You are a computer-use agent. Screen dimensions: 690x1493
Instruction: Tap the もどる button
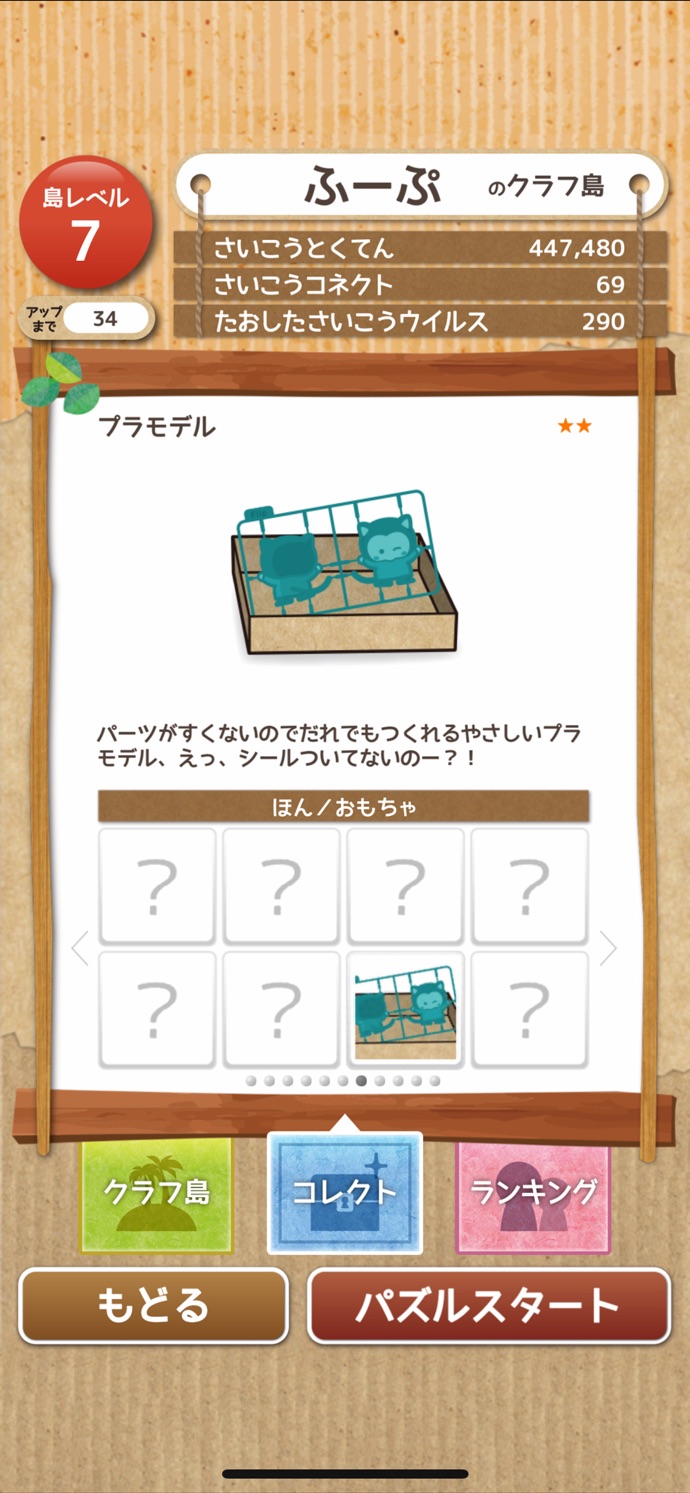tap(154, 1306)
